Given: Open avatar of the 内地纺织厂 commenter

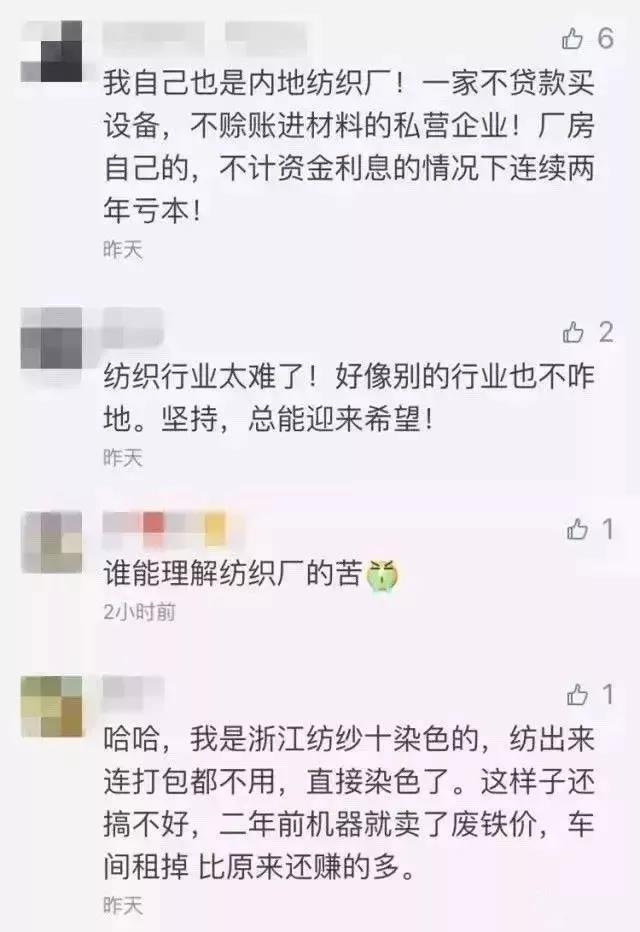Looking at the screenshot, I should tap(51, 50).
